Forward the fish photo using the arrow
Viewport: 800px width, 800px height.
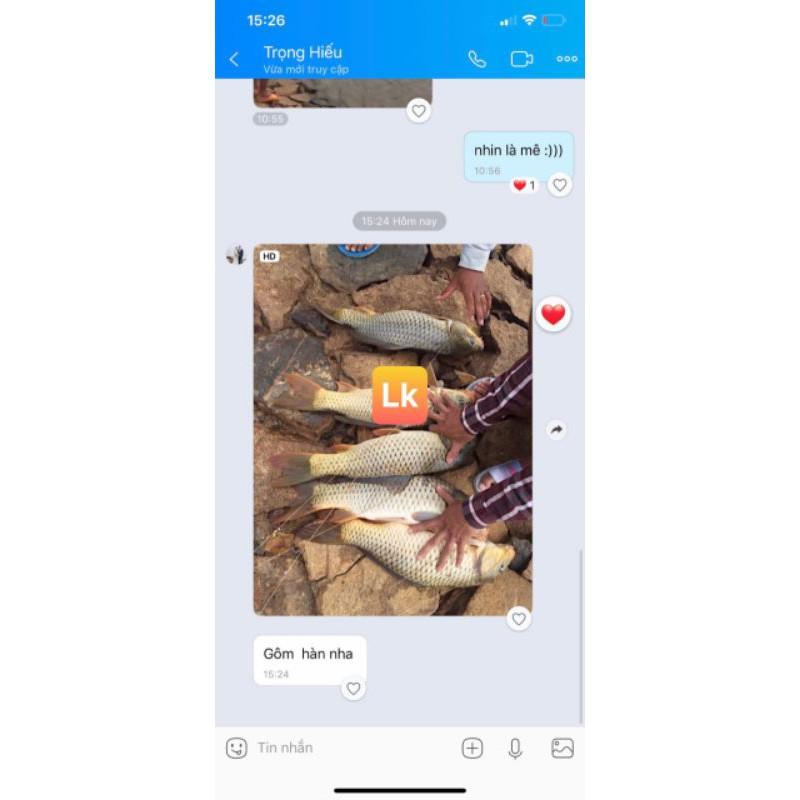557,430
